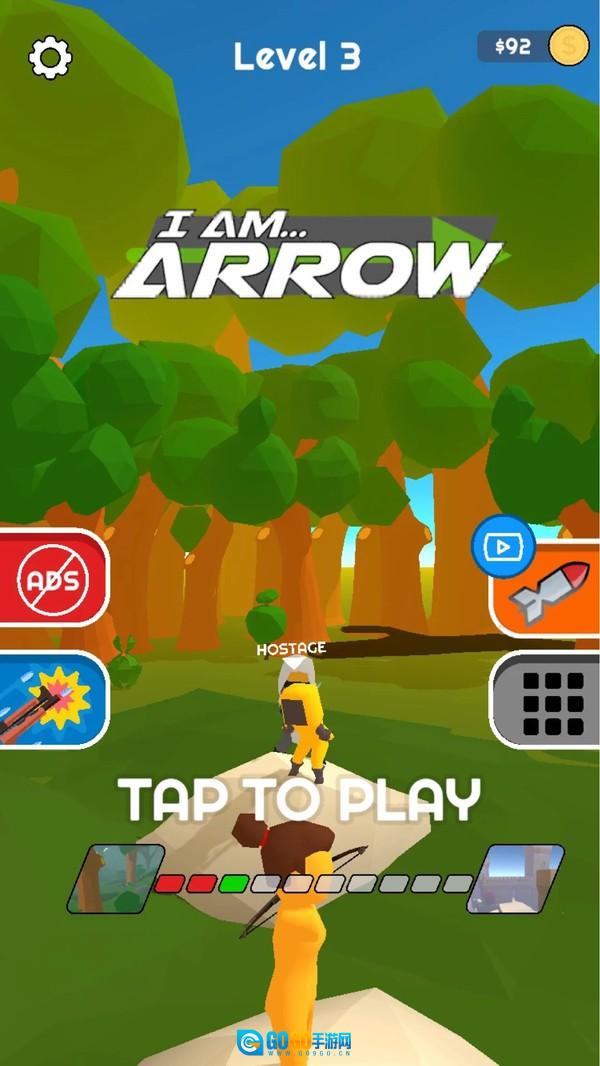This screenshot has height=1066, width=600.
Task: Tap to play the level
Action: coord(299,798)
